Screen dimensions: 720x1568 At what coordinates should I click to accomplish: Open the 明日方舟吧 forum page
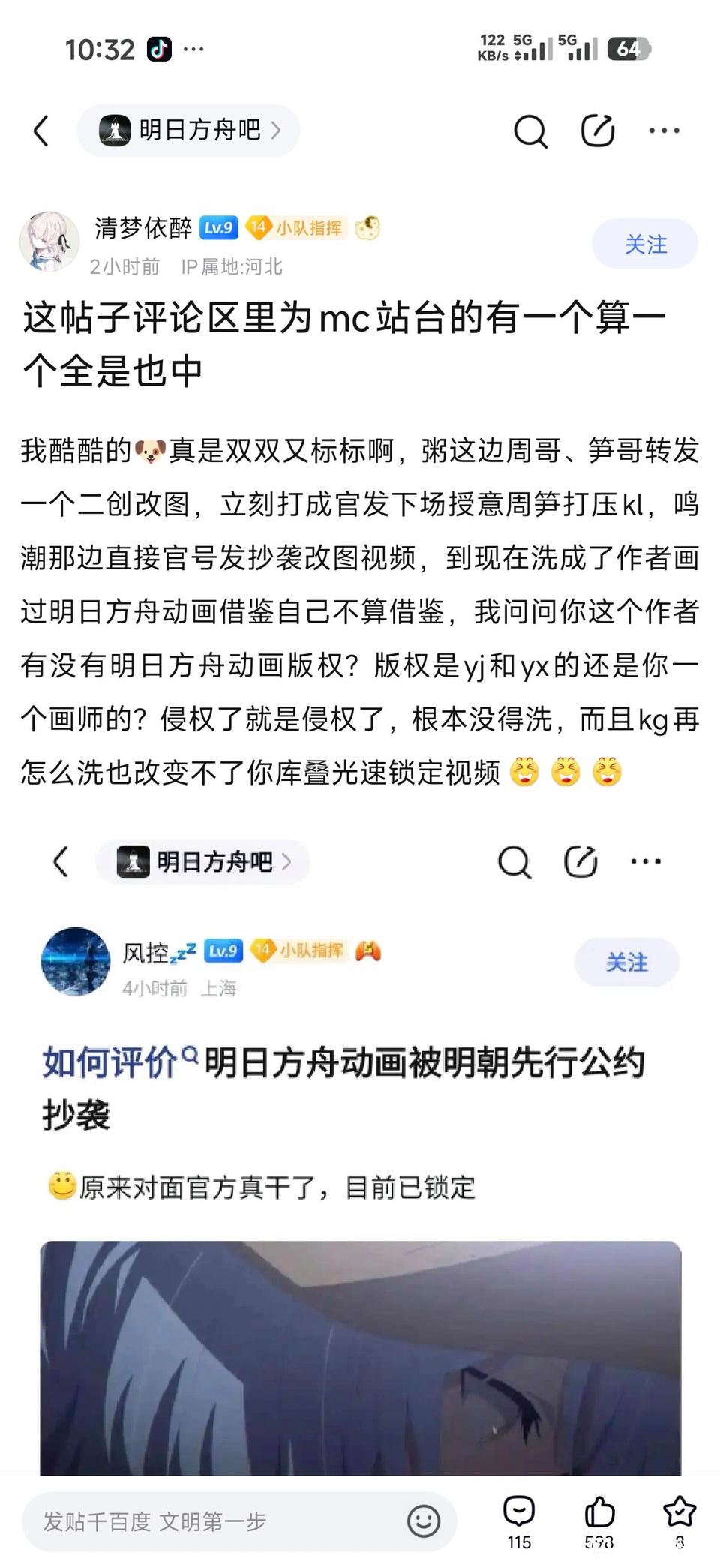(x=188, y=131)
